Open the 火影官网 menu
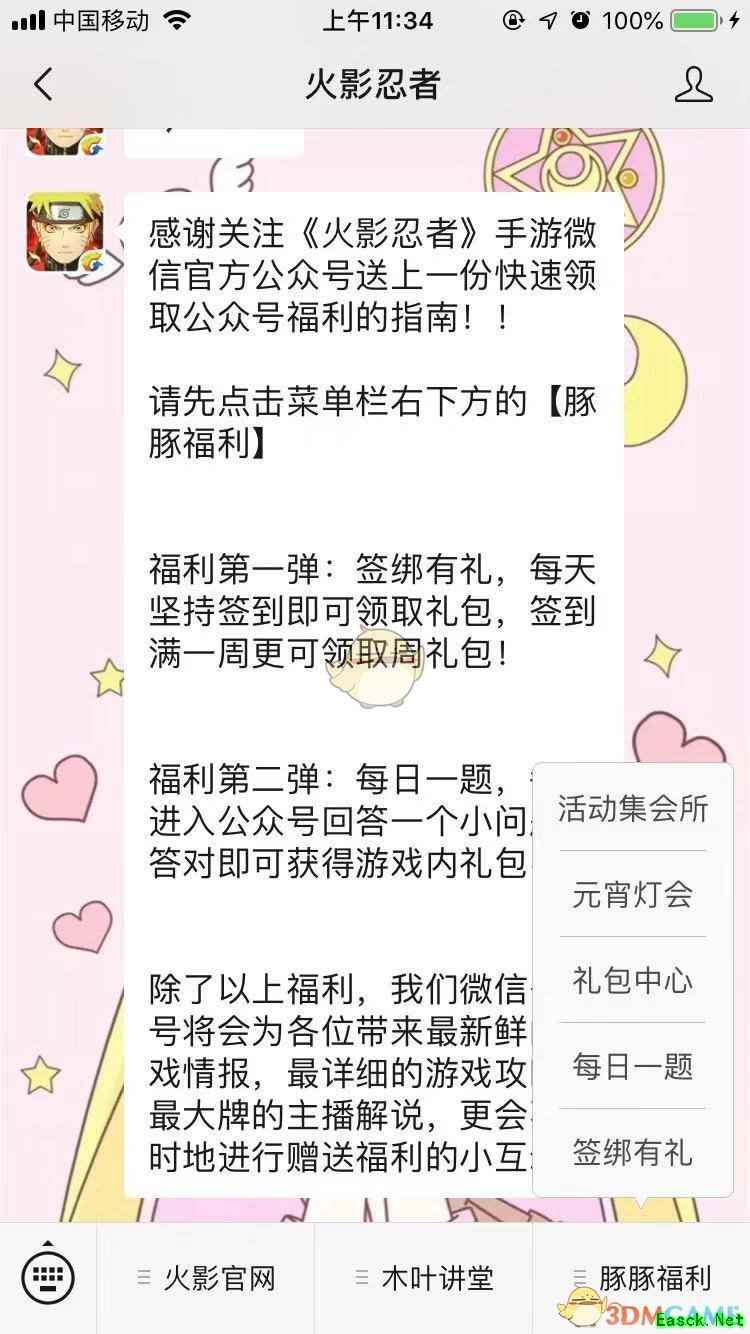Image resolution: width=750 pixels, height=1334 pixels. point(206,1278)
